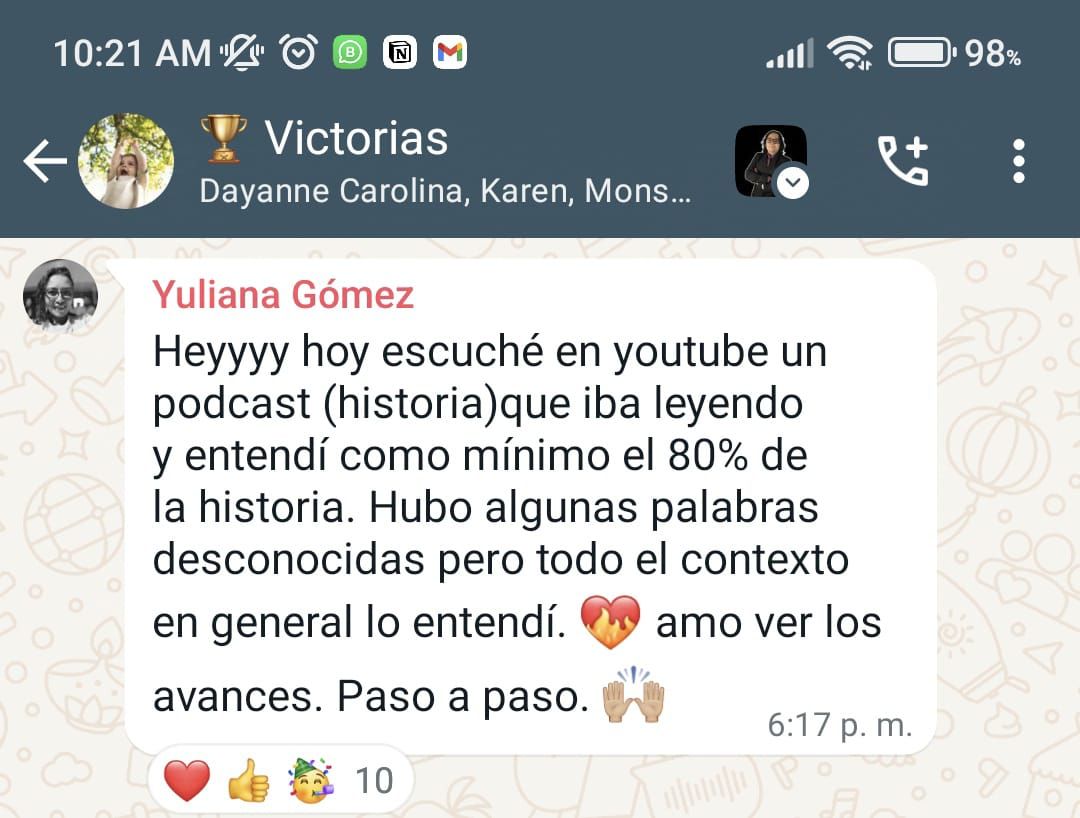
Task: Open Yuliana Gómez's profile picture
Action: coord(61,296)
